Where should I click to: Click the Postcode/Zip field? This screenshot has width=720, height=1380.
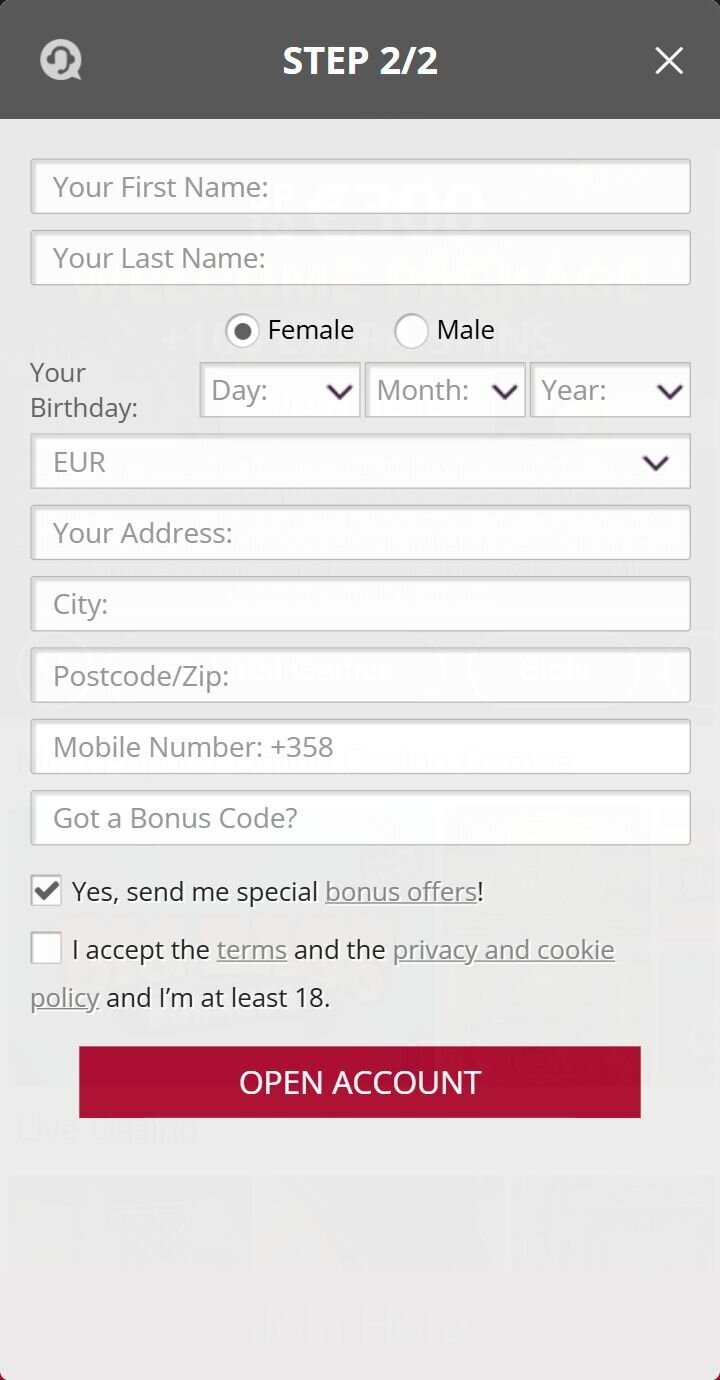pos(360,675)
